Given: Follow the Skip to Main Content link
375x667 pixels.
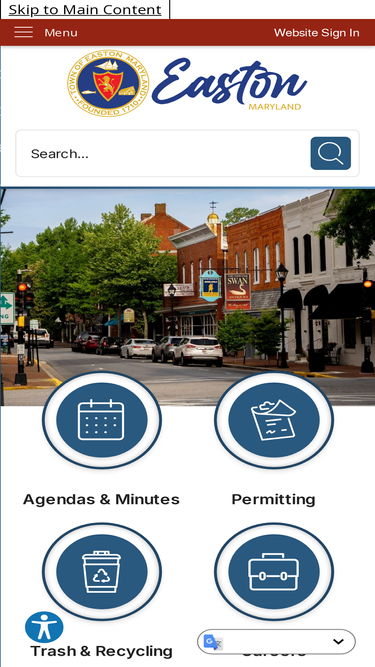Looking at the screenshot, I should point(85,9).
